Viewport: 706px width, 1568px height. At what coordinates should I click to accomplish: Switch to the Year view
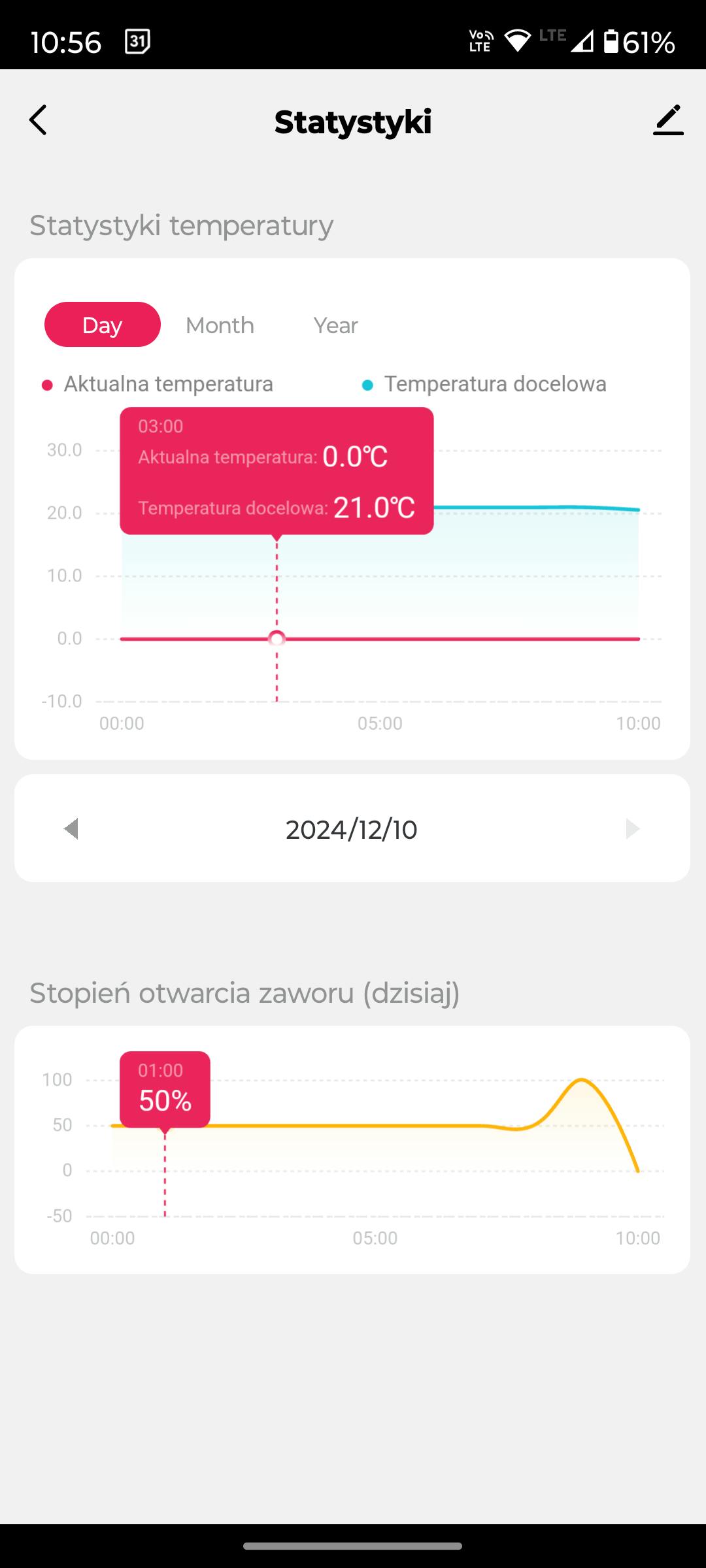coord(335,325)
